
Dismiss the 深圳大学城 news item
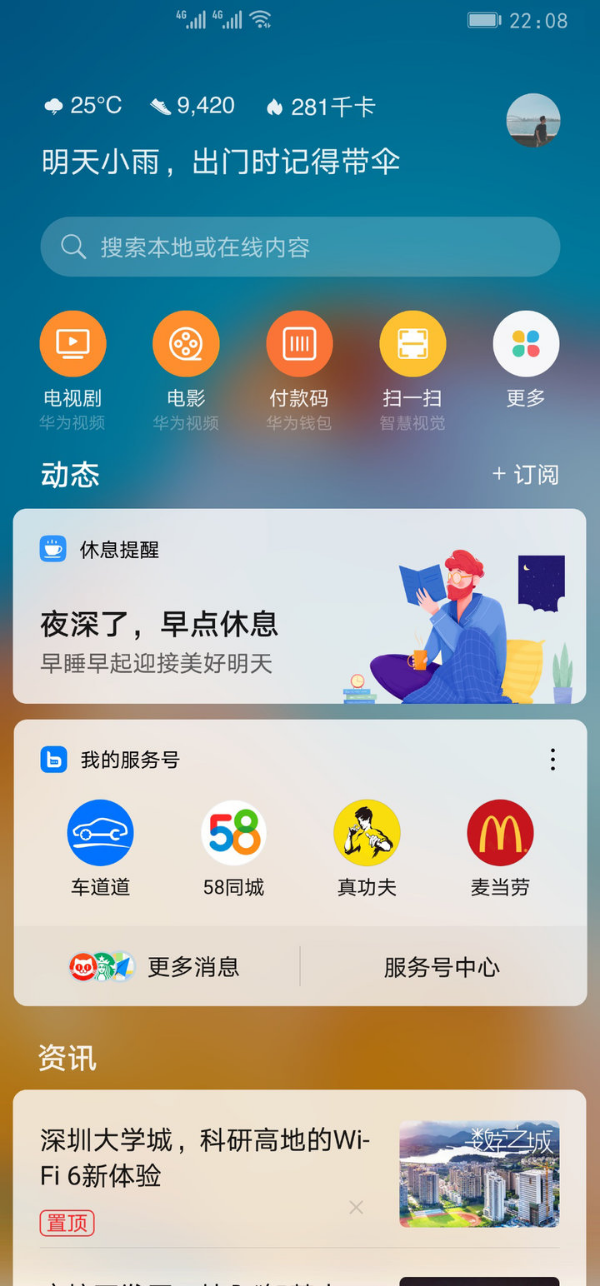click(356, 1208)
